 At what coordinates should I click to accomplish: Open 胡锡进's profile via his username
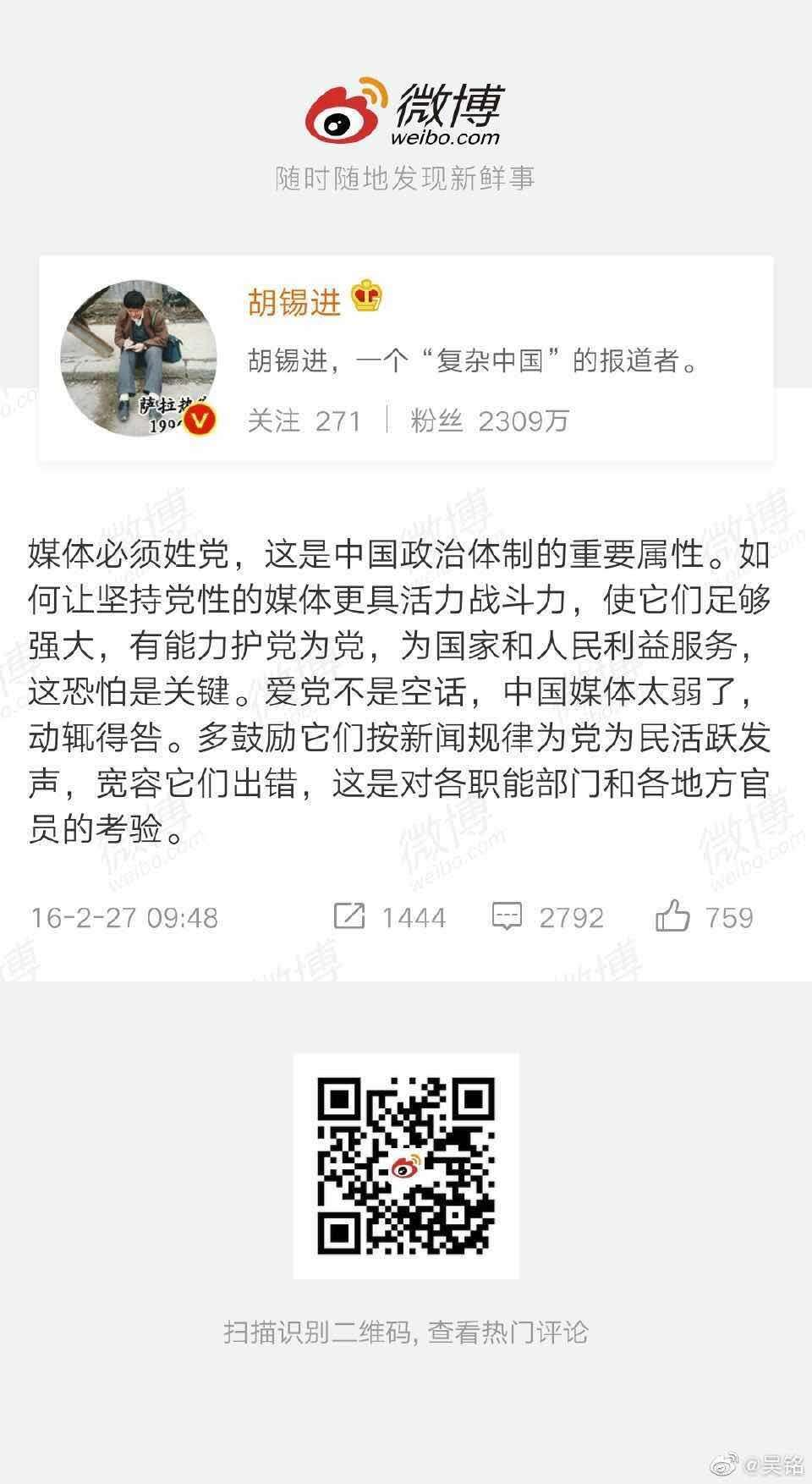tap(294, 298)
